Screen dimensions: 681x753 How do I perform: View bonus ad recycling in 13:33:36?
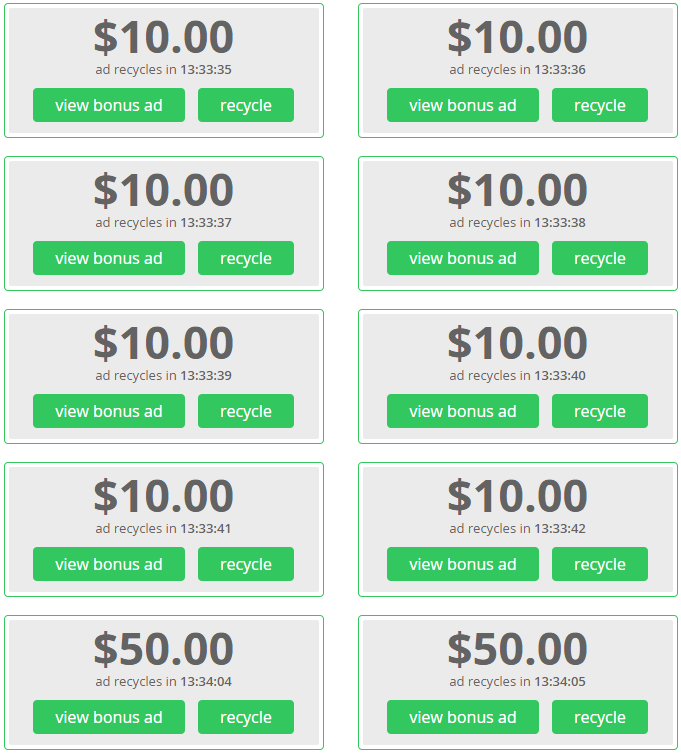462,105
